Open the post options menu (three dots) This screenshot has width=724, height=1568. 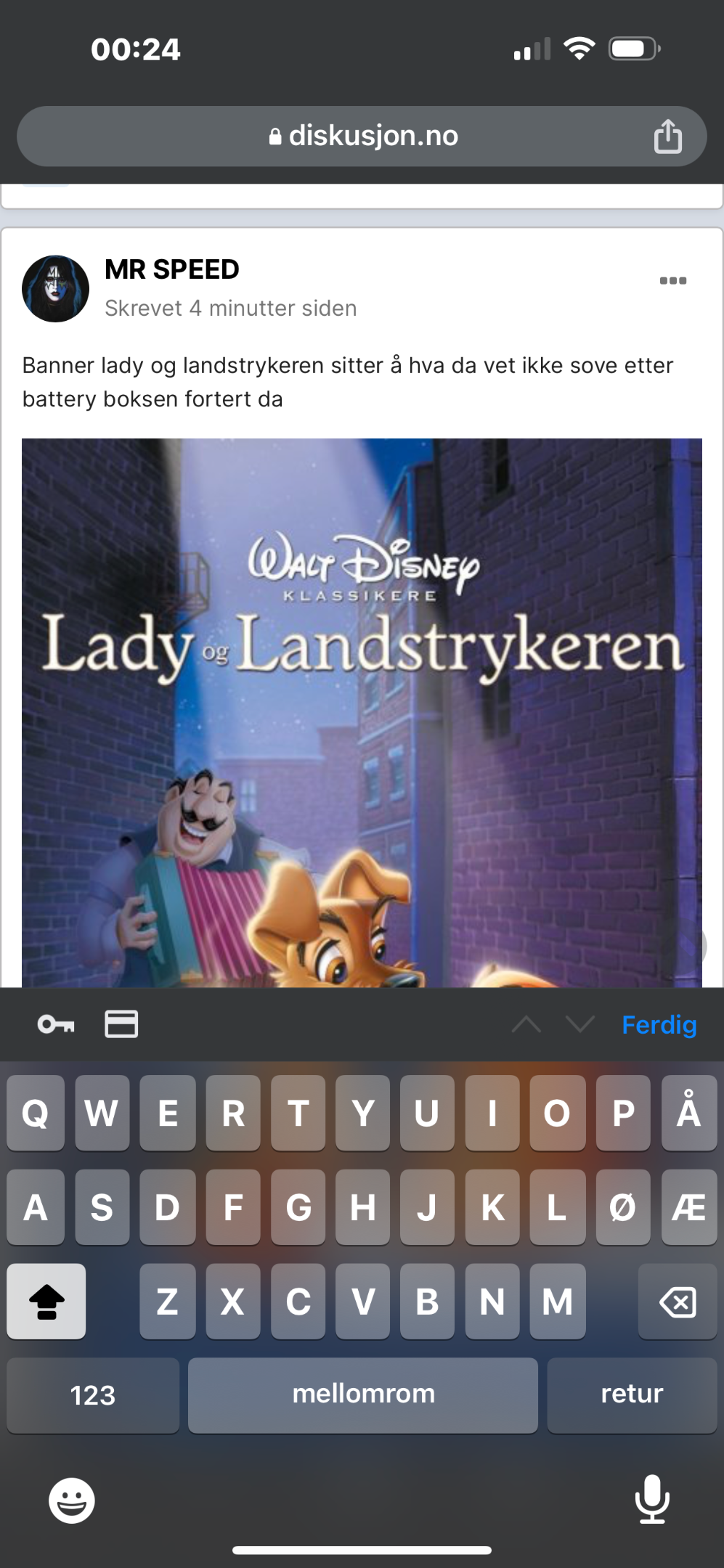click(673, 281)
